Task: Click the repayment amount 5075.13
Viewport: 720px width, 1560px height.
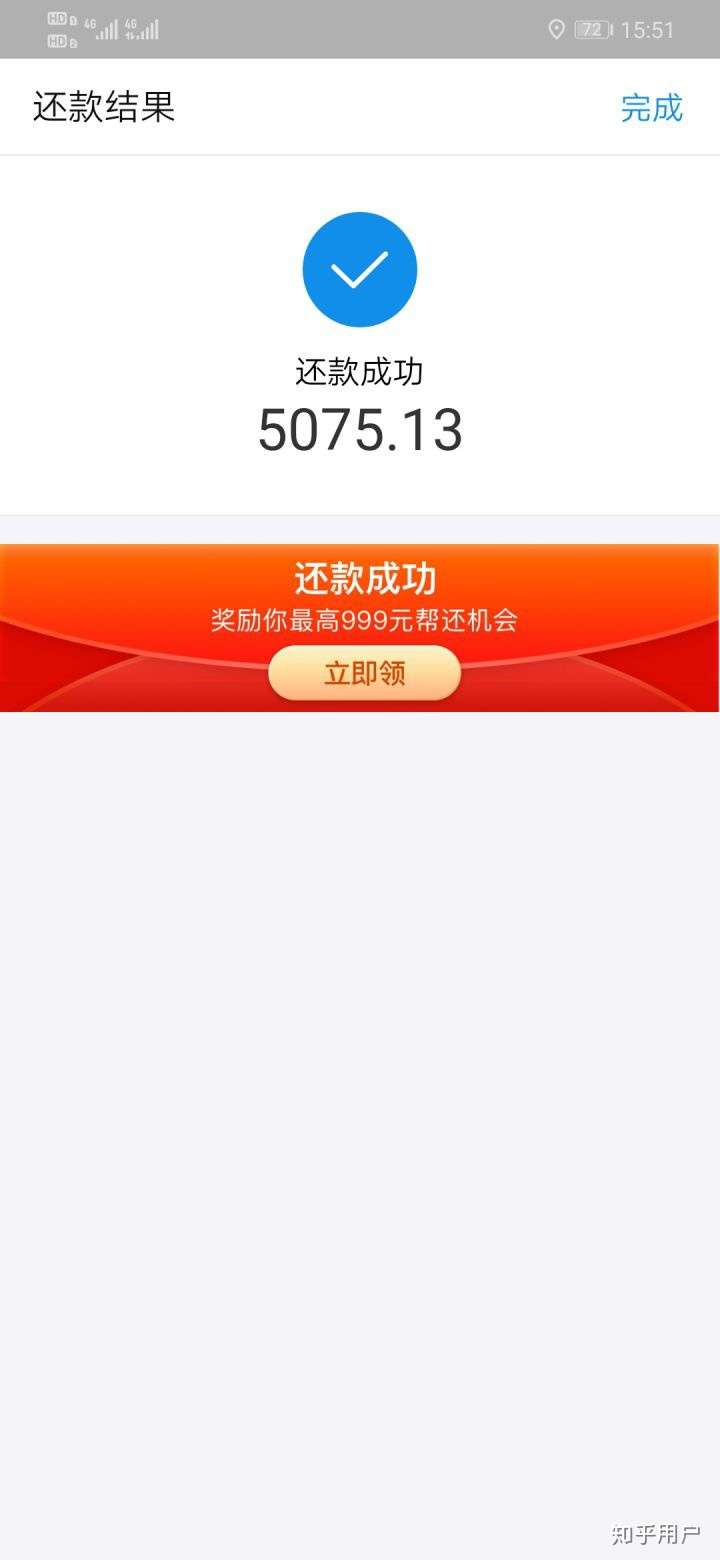Action: click(360, 430)
